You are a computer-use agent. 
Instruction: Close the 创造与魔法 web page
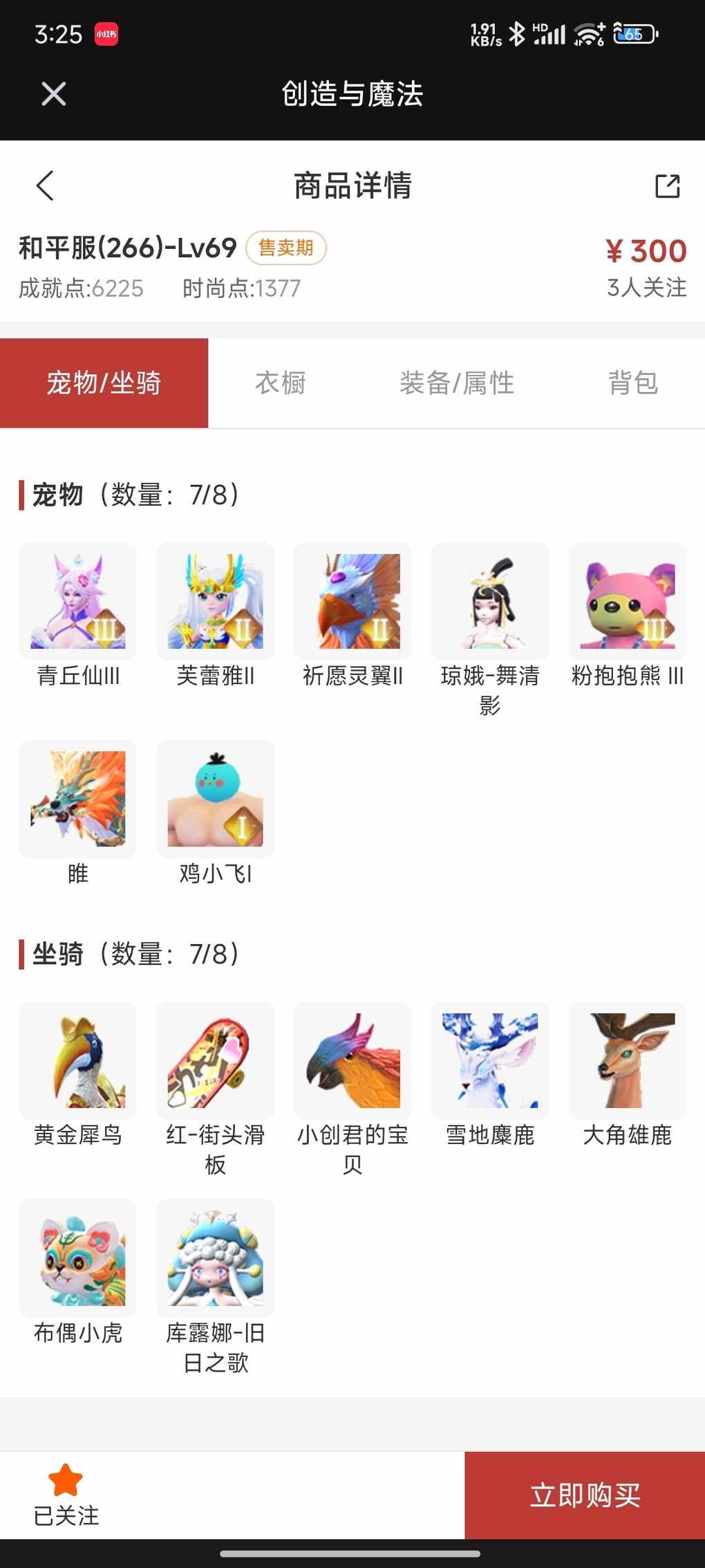point(53,94)
